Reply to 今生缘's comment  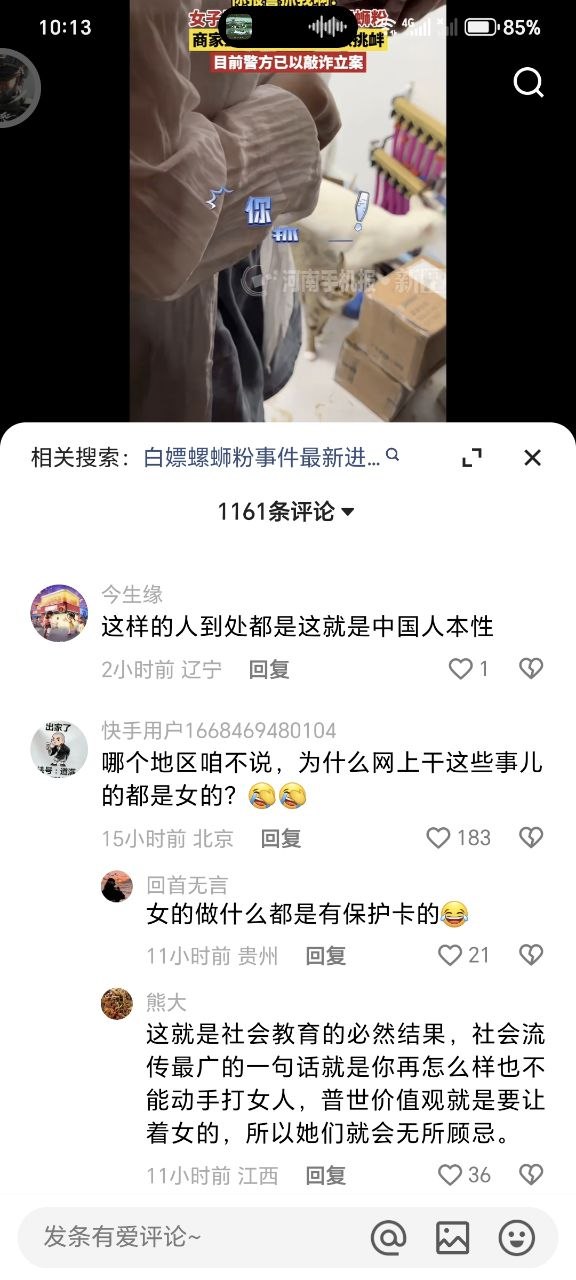(x=269, y=669)
